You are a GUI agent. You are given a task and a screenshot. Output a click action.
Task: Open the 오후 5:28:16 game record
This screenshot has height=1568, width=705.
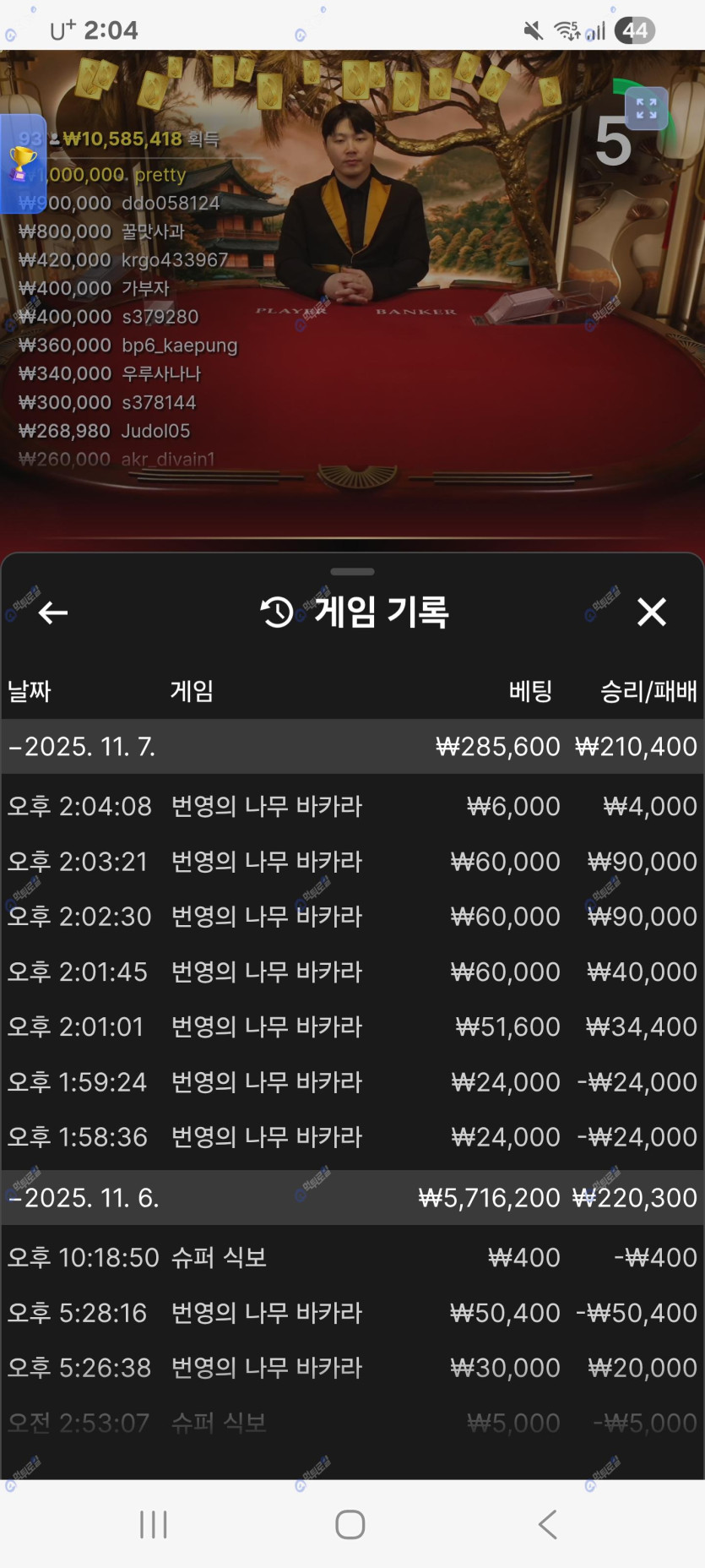pyautogui.click(x=352, y=1313)
